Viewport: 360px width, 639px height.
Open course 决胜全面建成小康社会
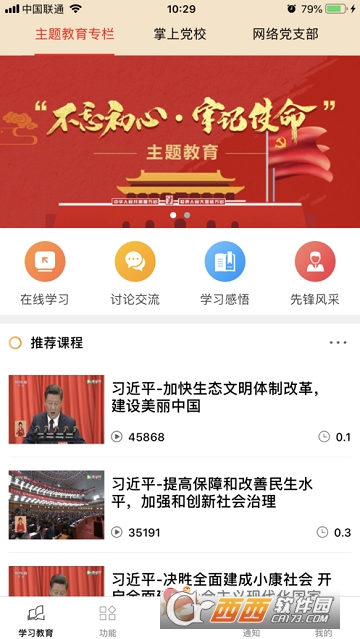pyautogui.click(x=180, y=581)
